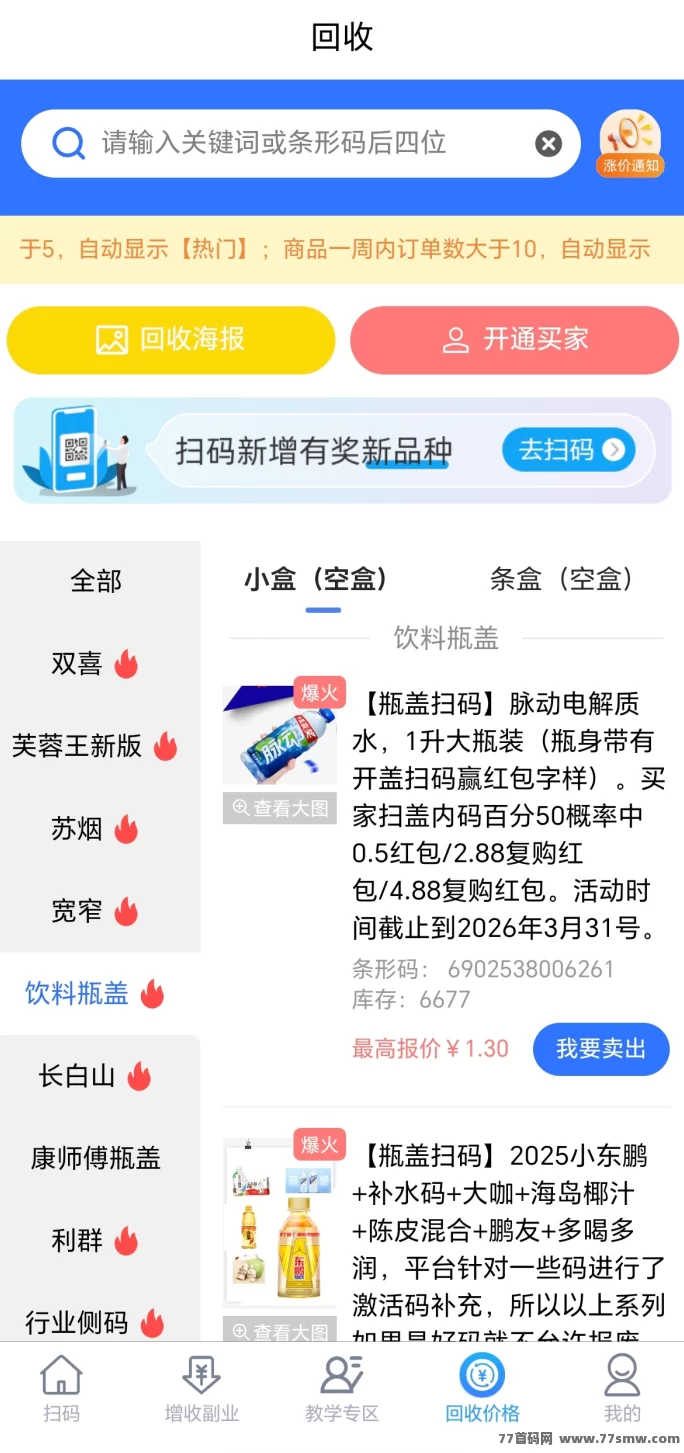Open the 我的 profile tab
Viewport: 684px width, 1453px height.
click(622, 1388)
